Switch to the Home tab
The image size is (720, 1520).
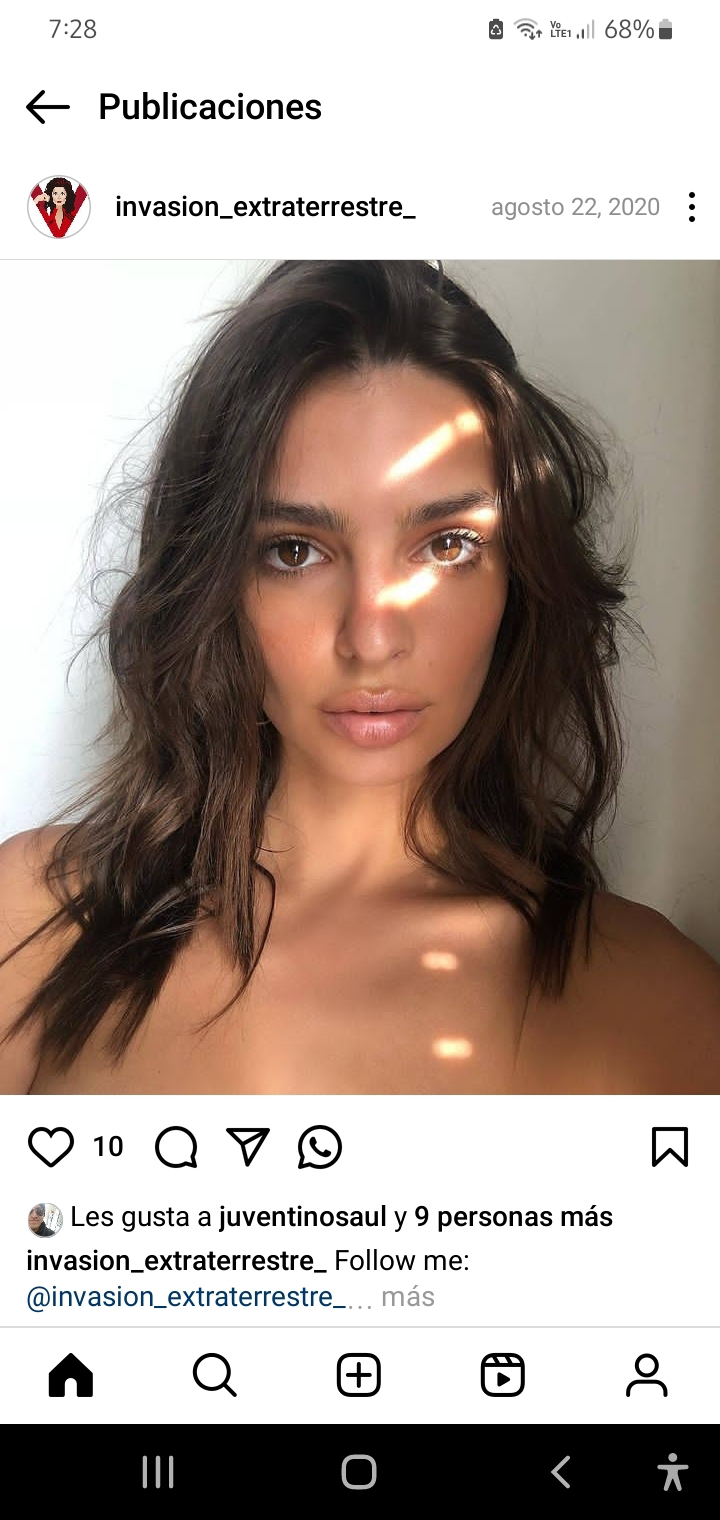coord(71,1375)
